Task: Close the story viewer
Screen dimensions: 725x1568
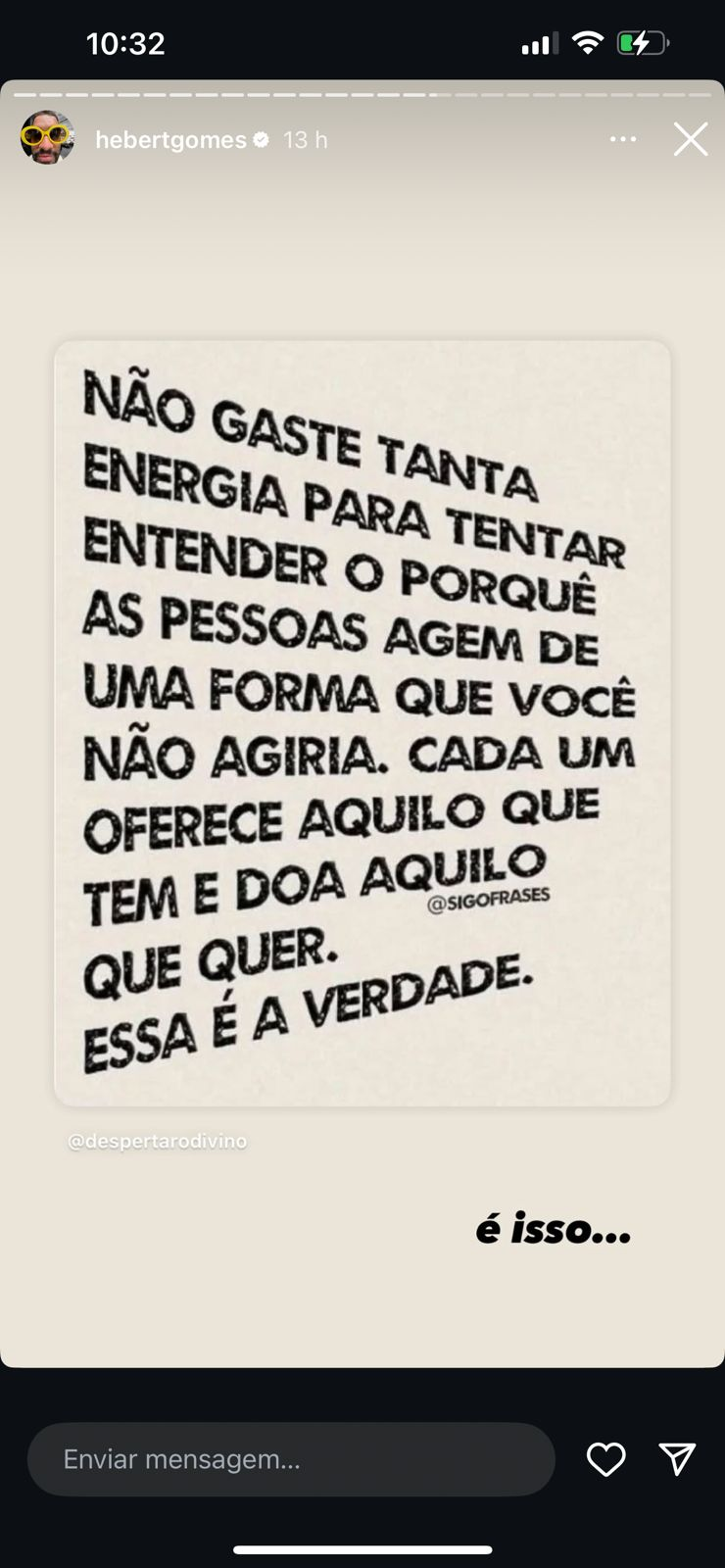Action: tap(691, 140)
